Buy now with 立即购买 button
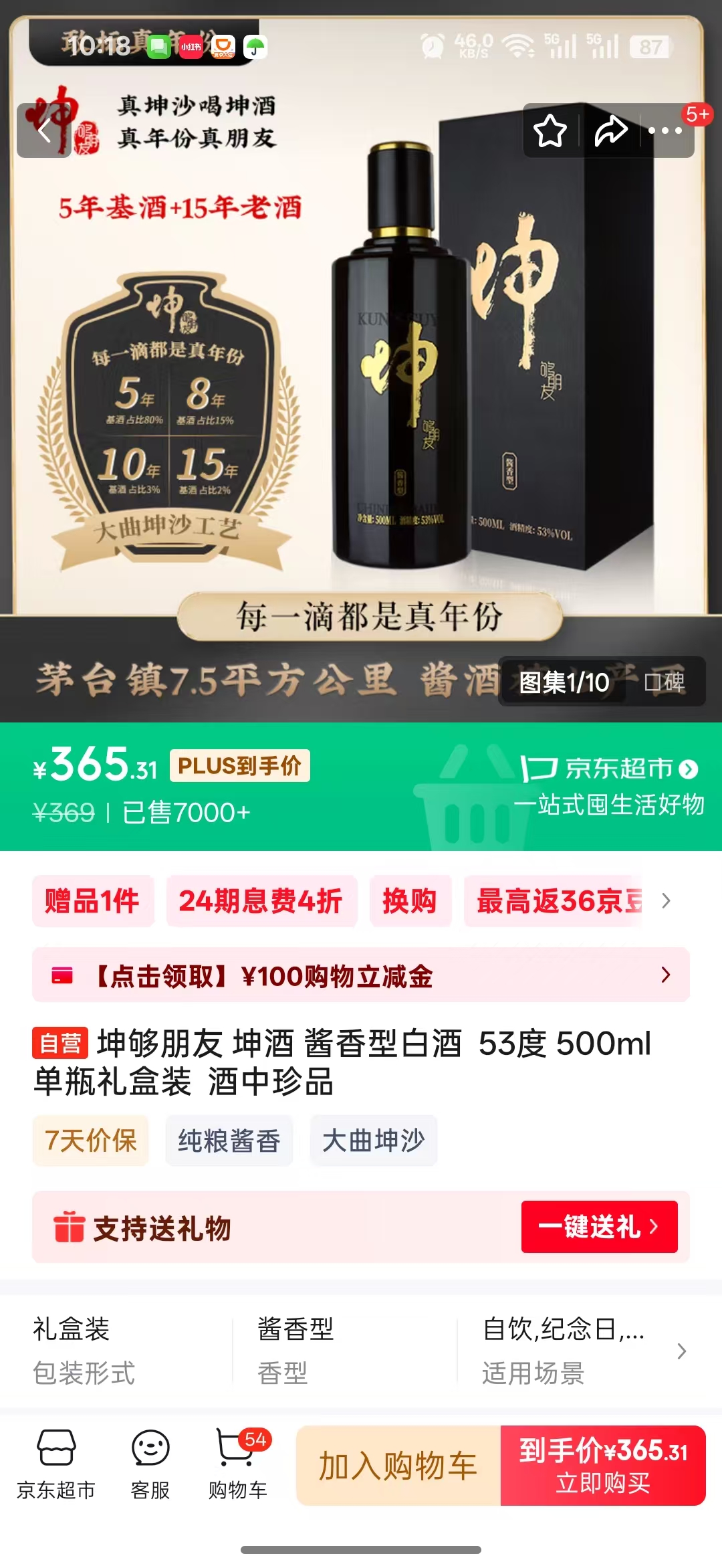Image resolution: width=722 pixels, height=1568 pixels. [603, 1466]
